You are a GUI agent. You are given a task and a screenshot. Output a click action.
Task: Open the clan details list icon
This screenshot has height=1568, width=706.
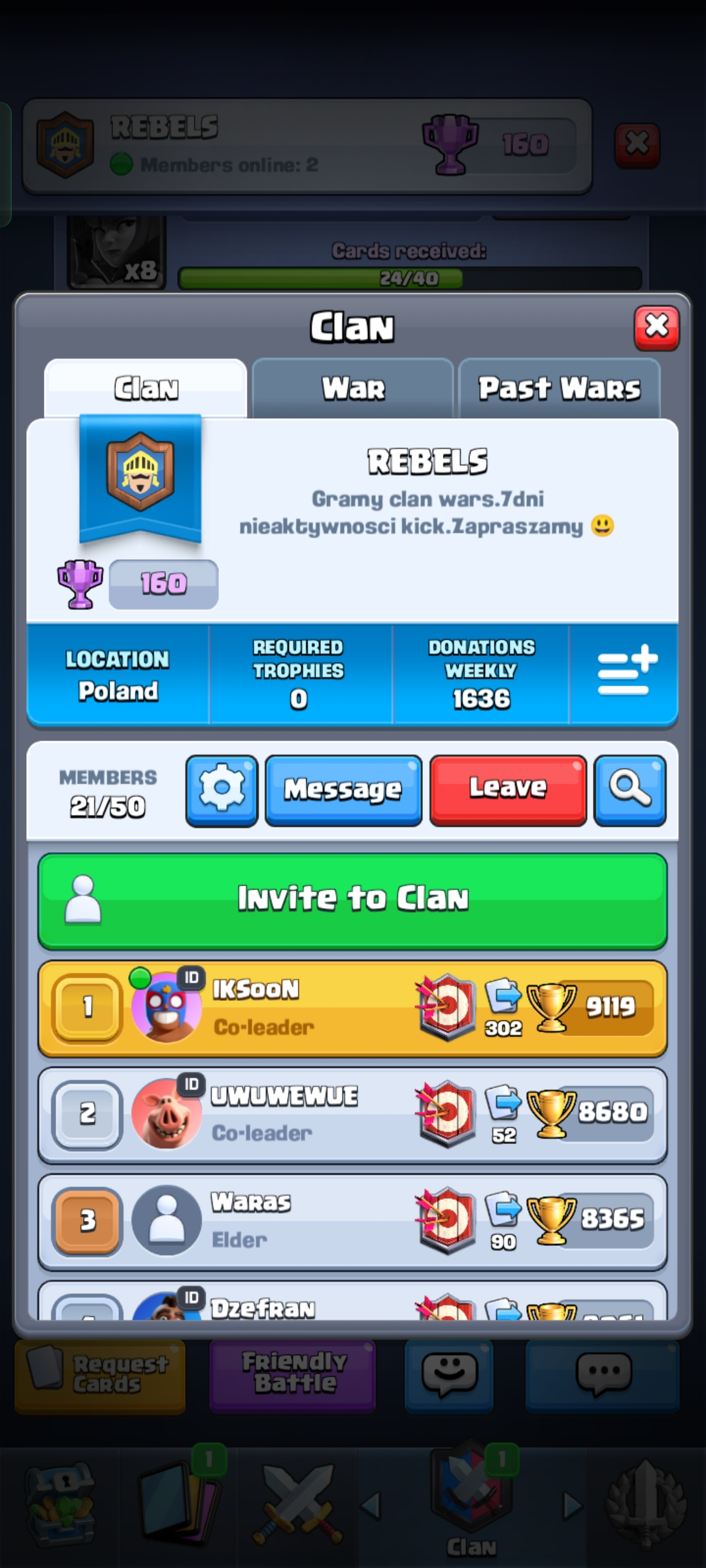pos(625,673)
